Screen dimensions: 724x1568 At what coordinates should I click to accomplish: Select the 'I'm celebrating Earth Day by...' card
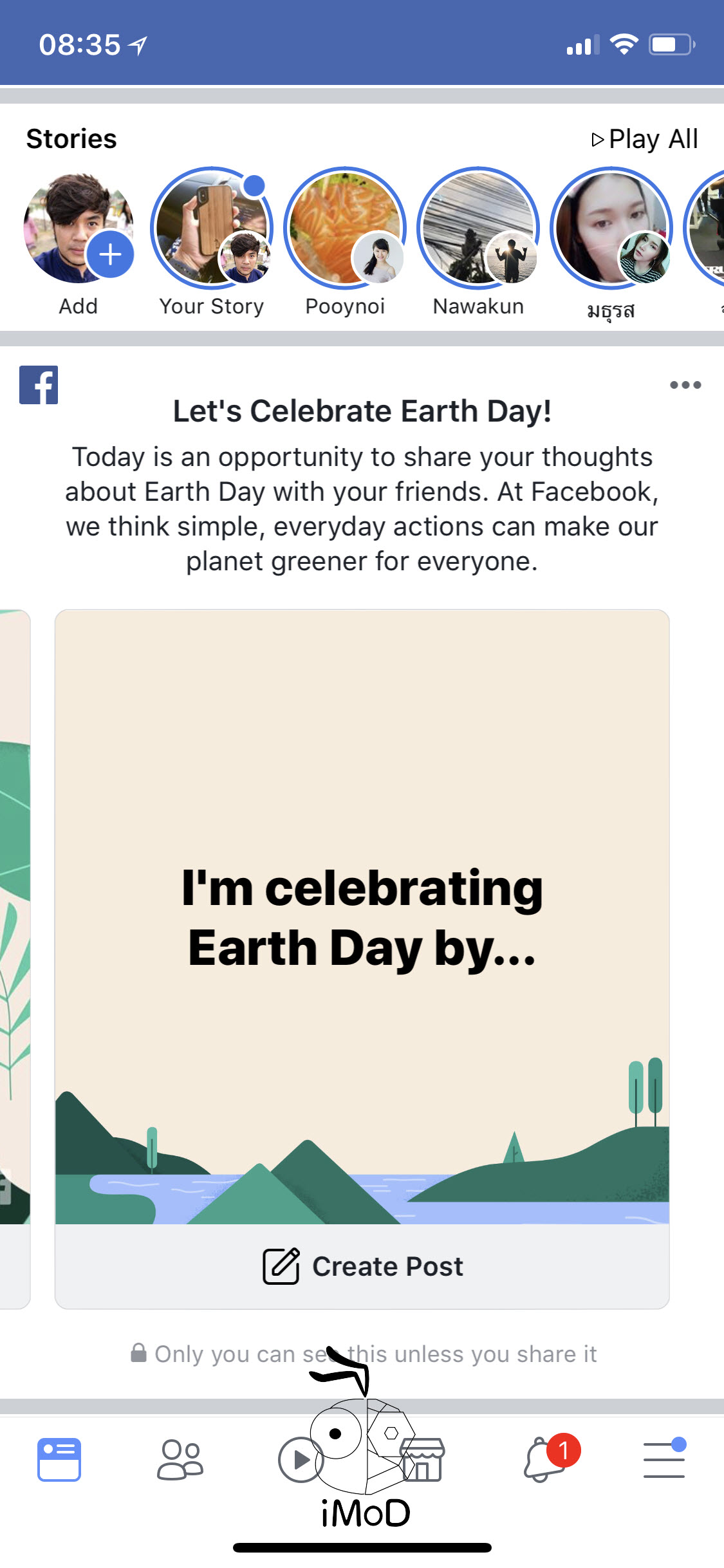pyautogui.click(x=362, y=917)
